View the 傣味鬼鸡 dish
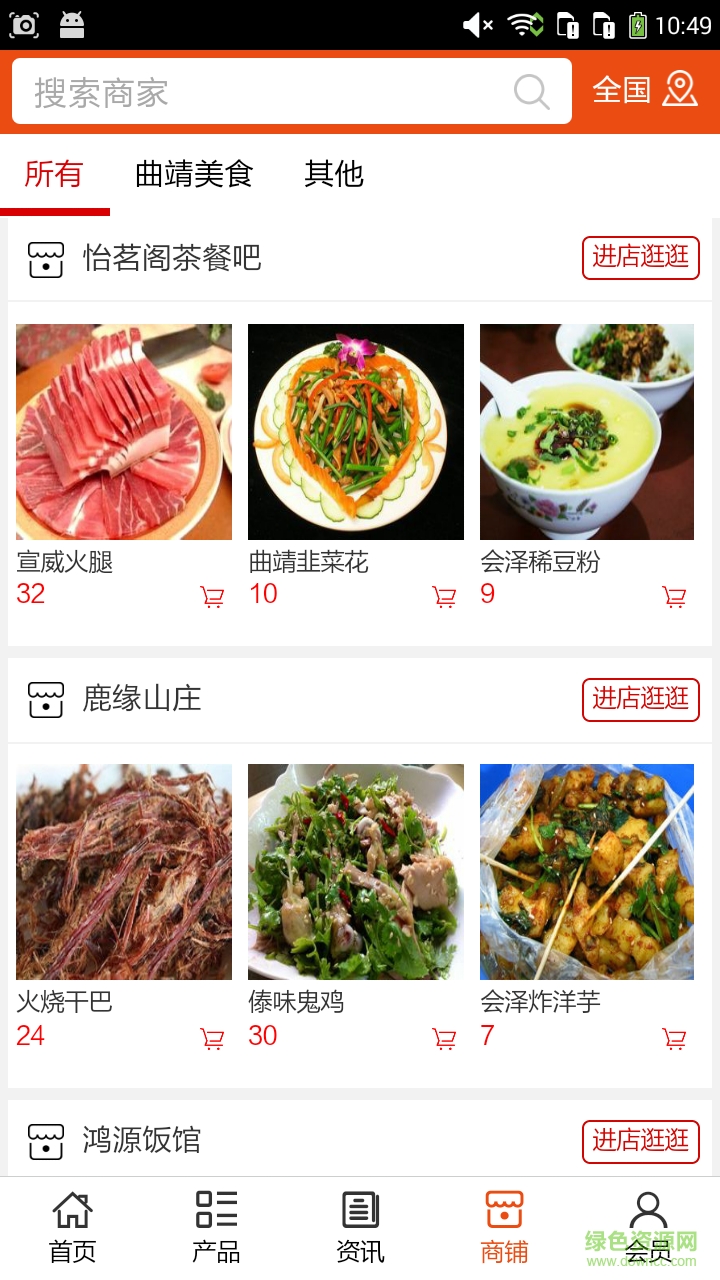This screenshot has width=720, height=1280. click(x=356, y=872)
